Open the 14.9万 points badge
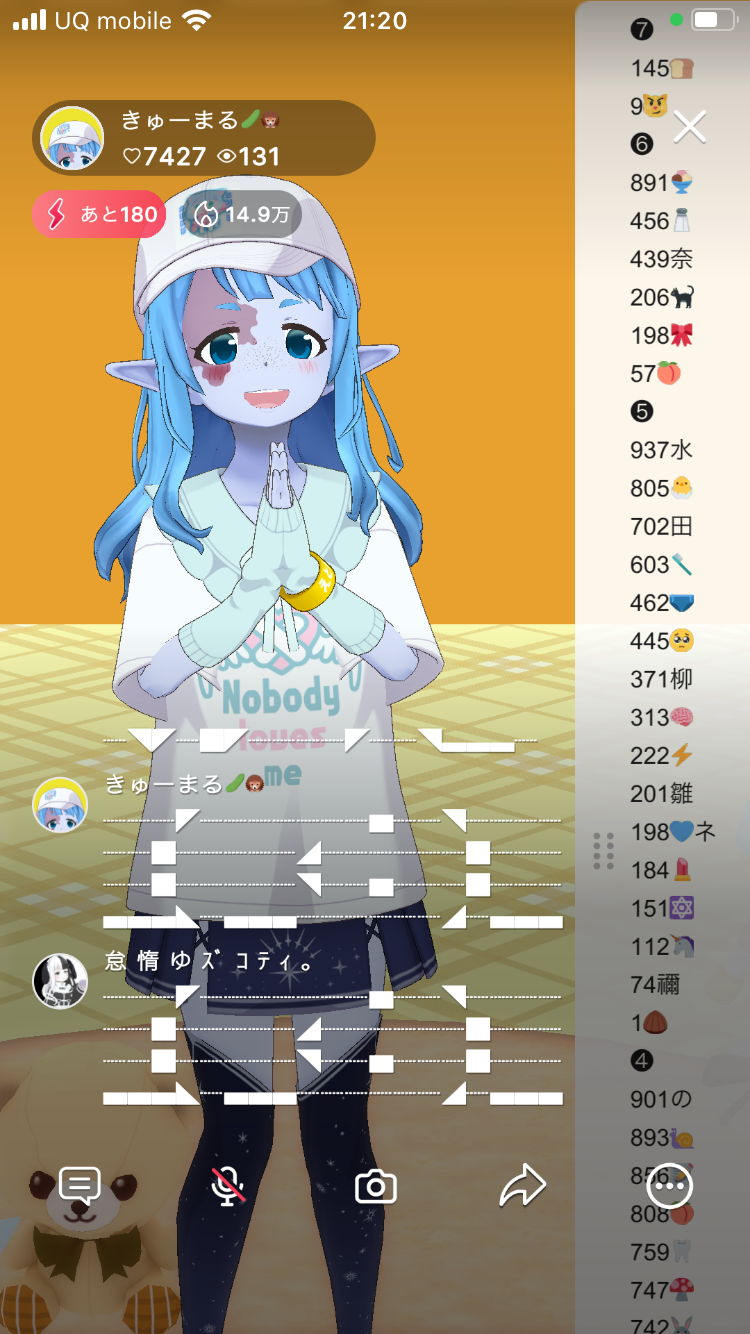The image size is (750, 1334). click(242, 214)
